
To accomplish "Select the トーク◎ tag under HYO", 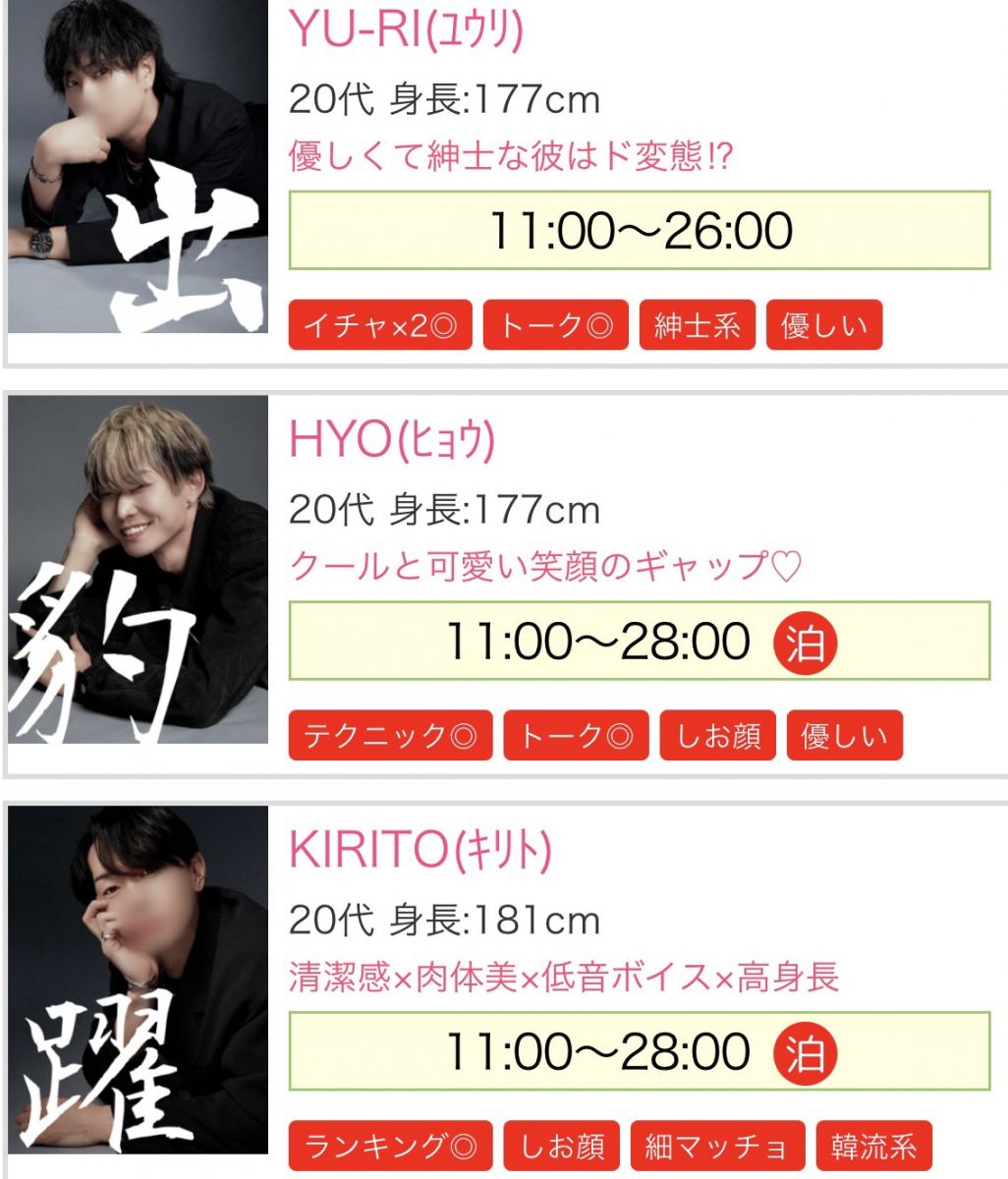I will [x=576, y=736].
